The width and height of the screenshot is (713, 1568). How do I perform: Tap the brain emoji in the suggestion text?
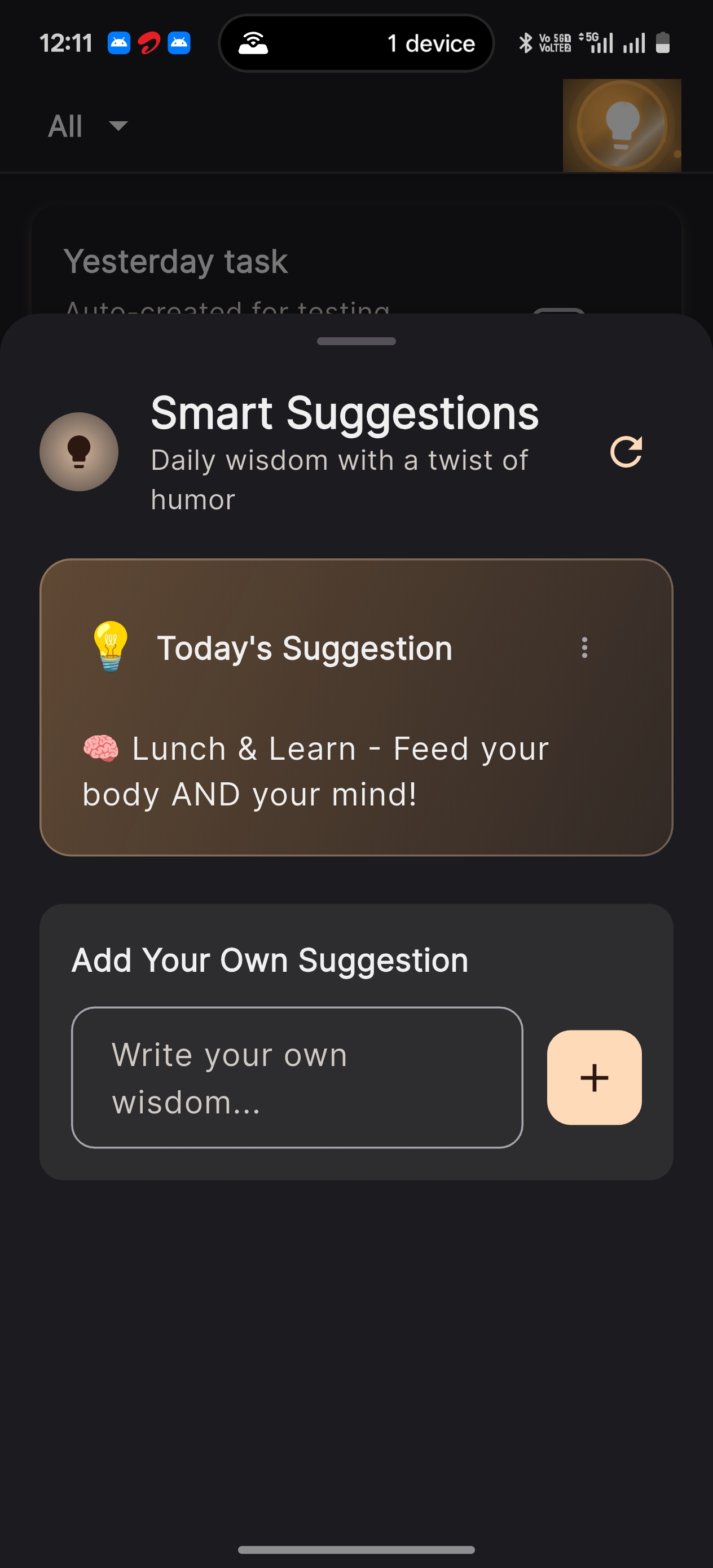[100, 747]
